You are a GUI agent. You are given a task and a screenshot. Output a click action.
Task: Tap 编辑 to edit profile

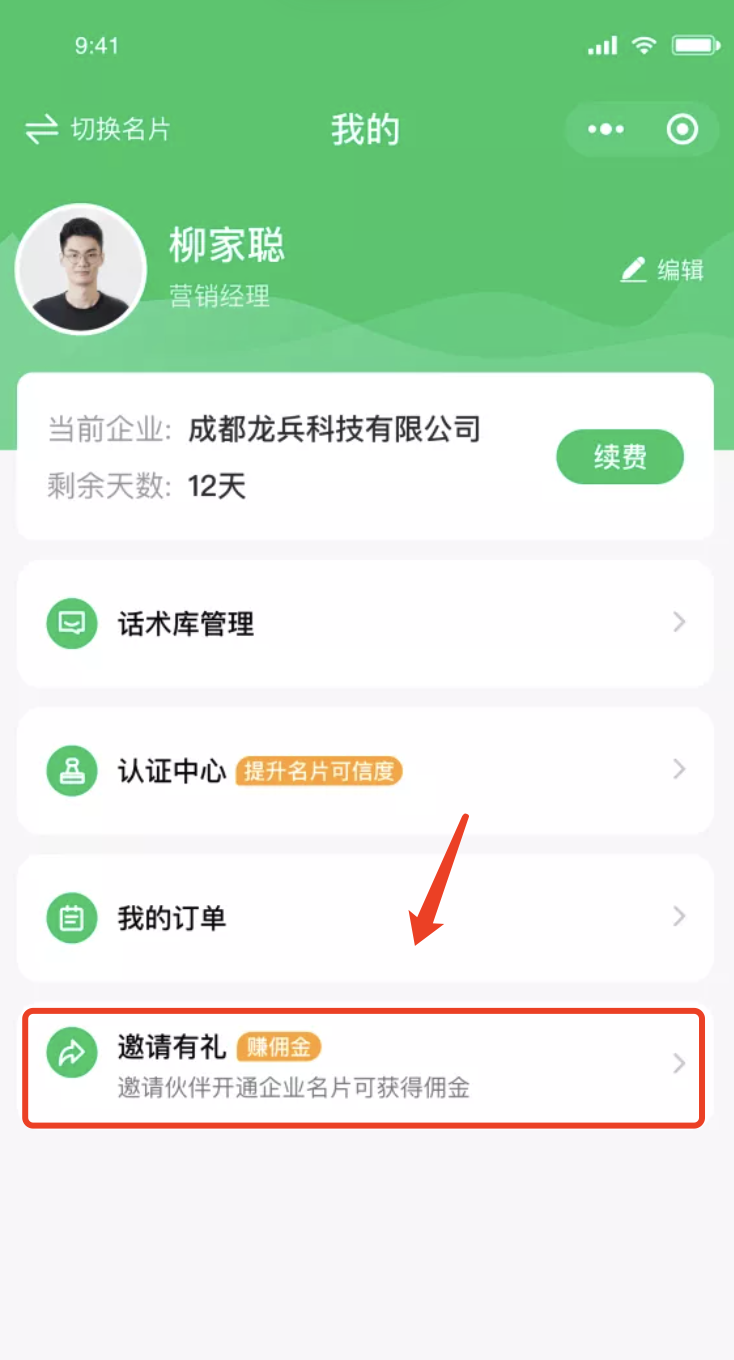(662, 270)
